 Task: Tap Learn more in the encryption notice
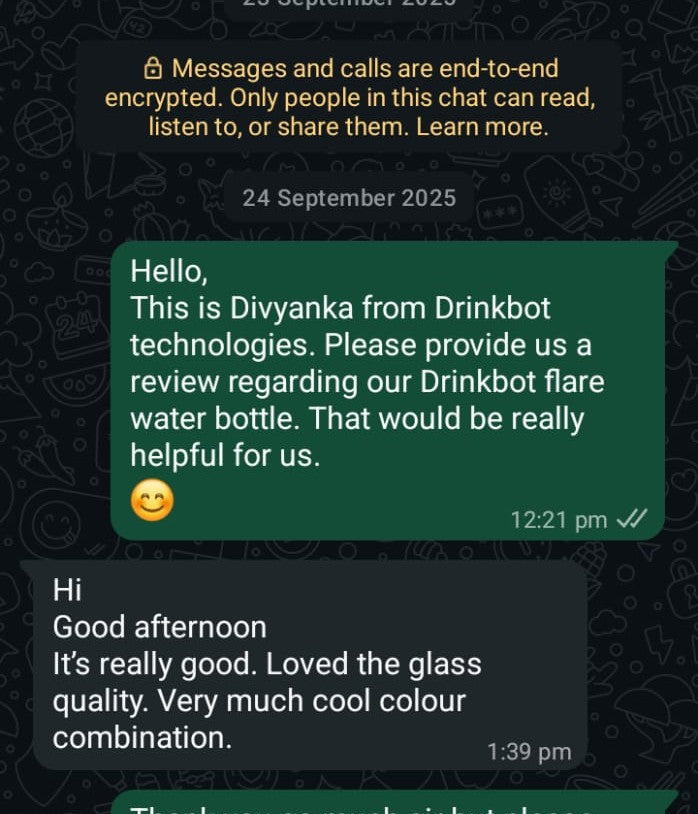point(481,128)
